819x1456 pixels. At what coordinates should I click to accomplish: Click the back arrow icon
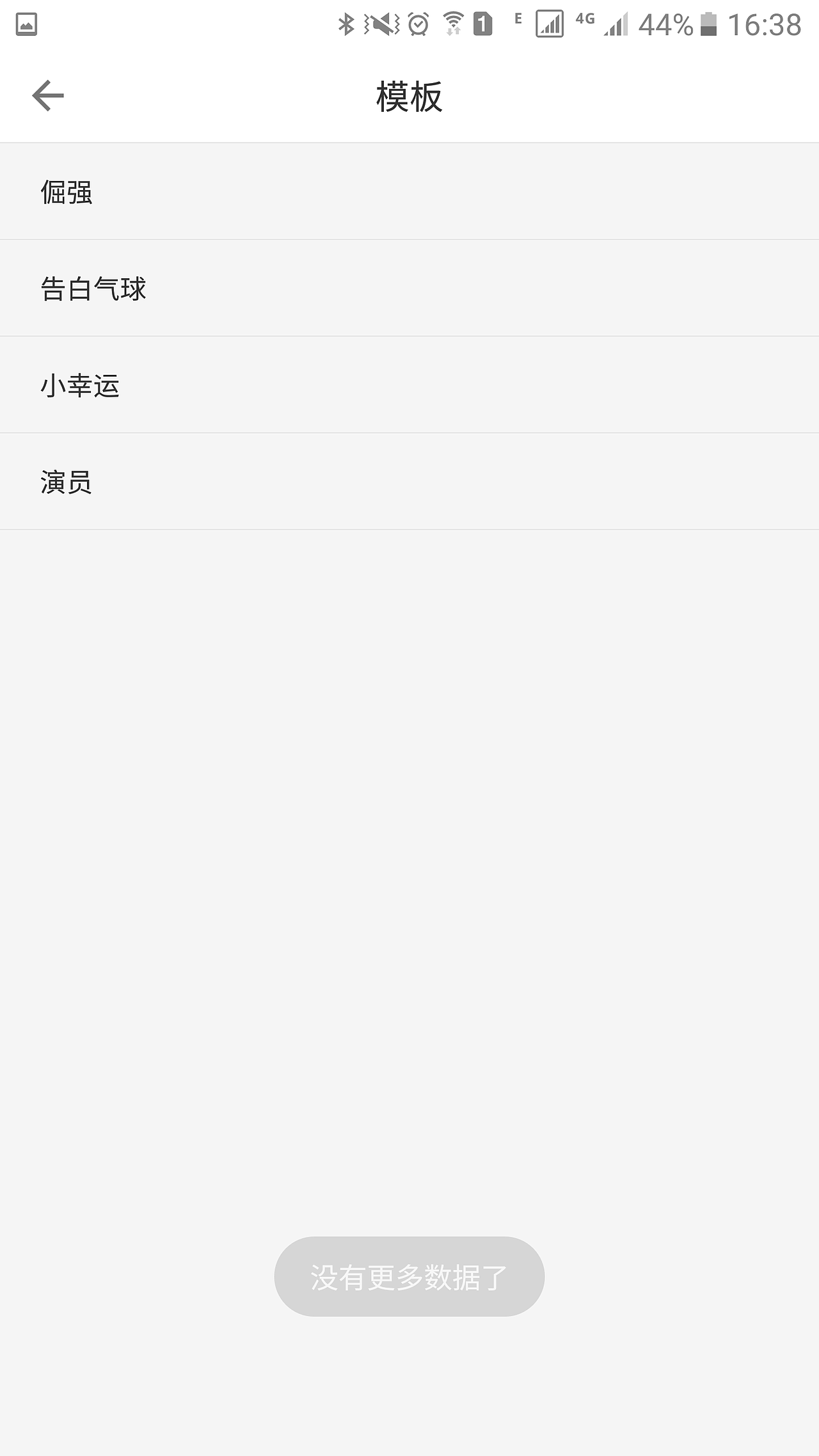(x=46, y=96)
